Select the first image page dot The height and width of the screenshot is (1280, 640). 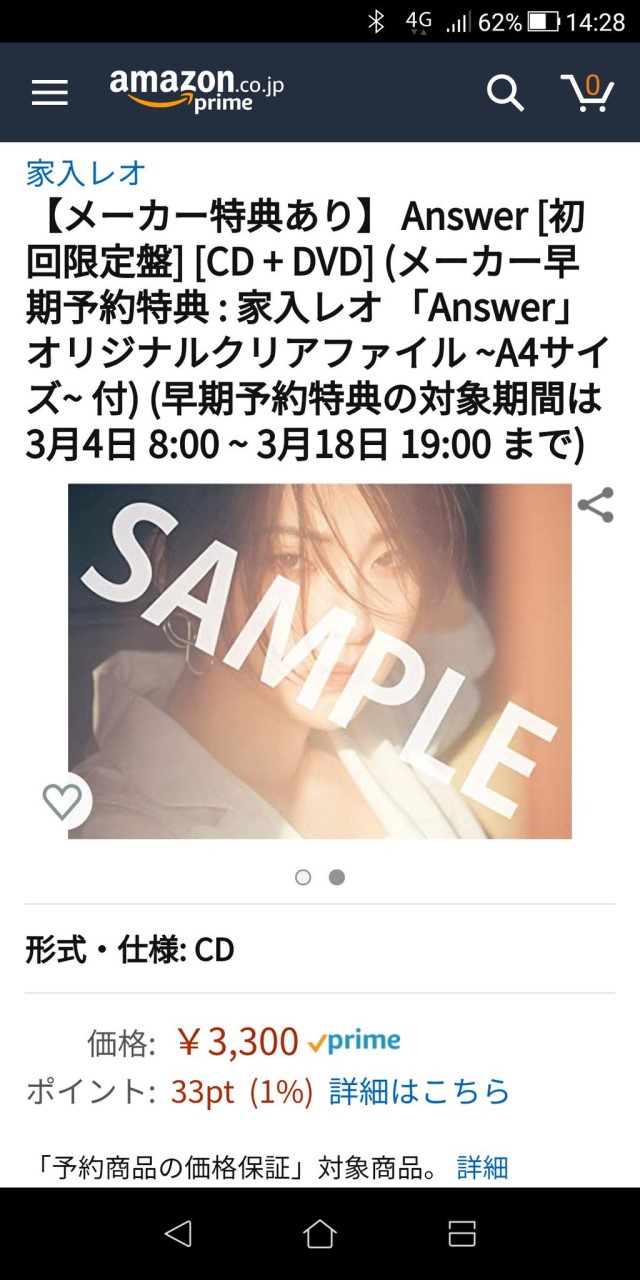point(303,877)
